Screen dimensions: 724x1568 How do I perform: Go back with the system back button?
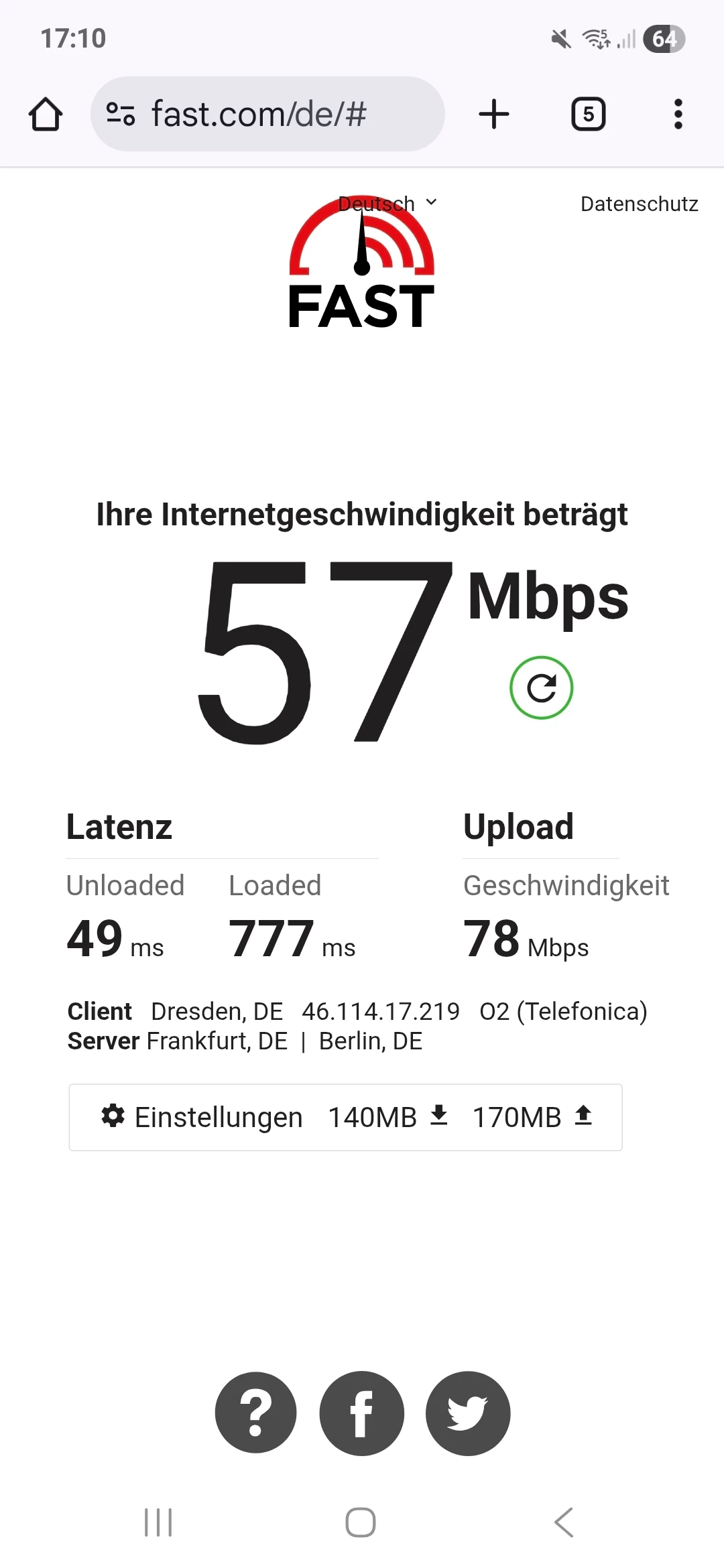(x=564, y=1522)
